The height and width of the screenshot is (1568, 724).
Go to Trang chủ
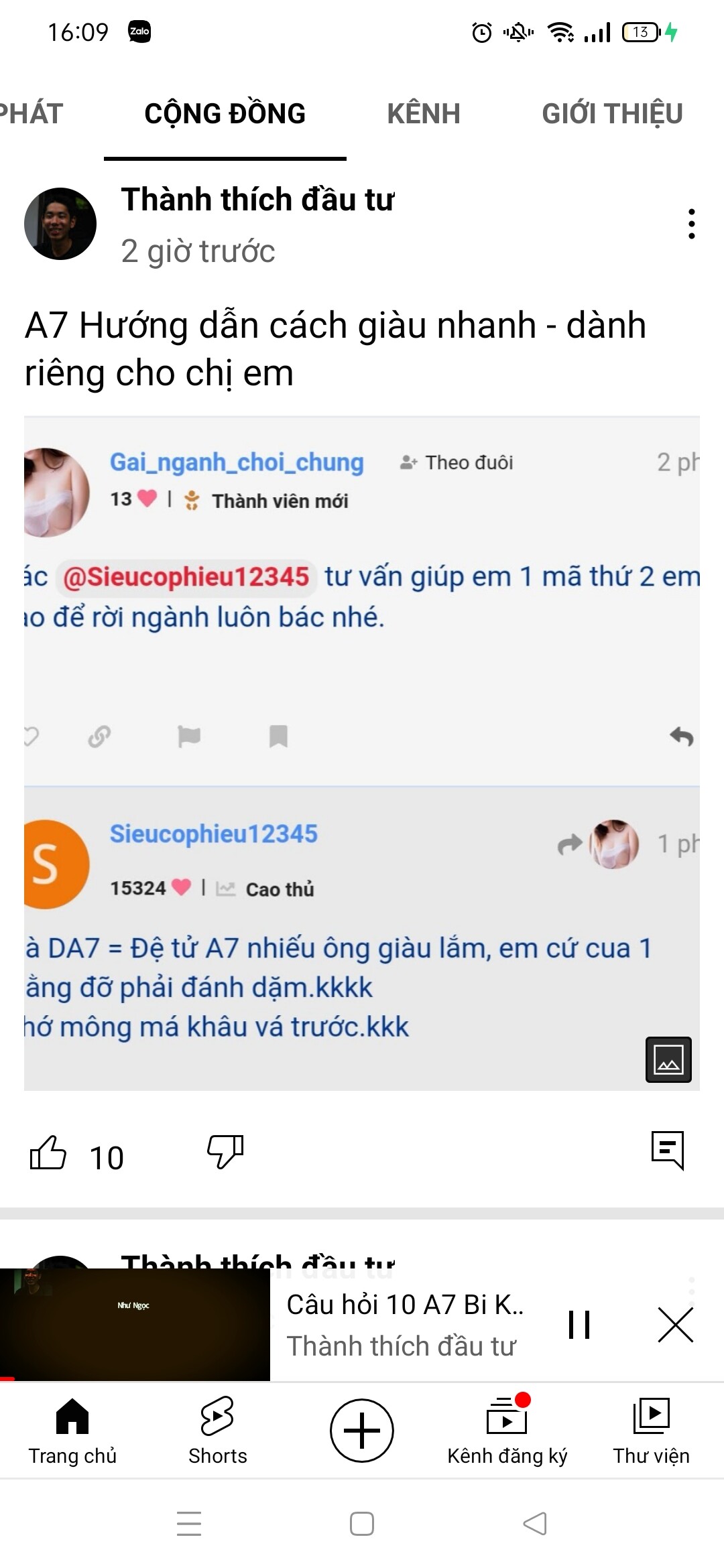coord(72,1431)
